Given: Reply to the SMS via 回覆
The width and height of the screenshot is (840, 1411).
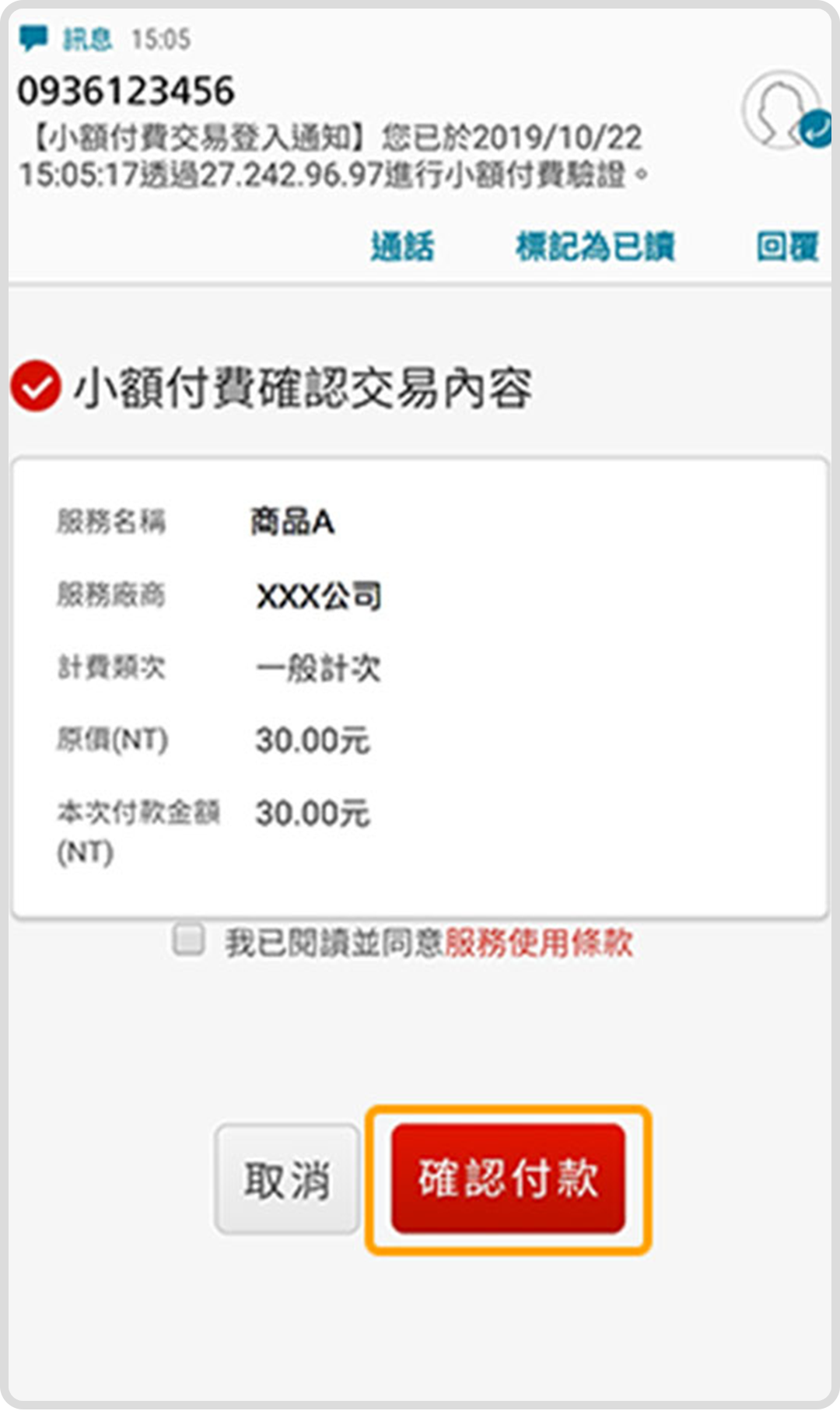Looking at the screenshot, I should click(787, 247).
